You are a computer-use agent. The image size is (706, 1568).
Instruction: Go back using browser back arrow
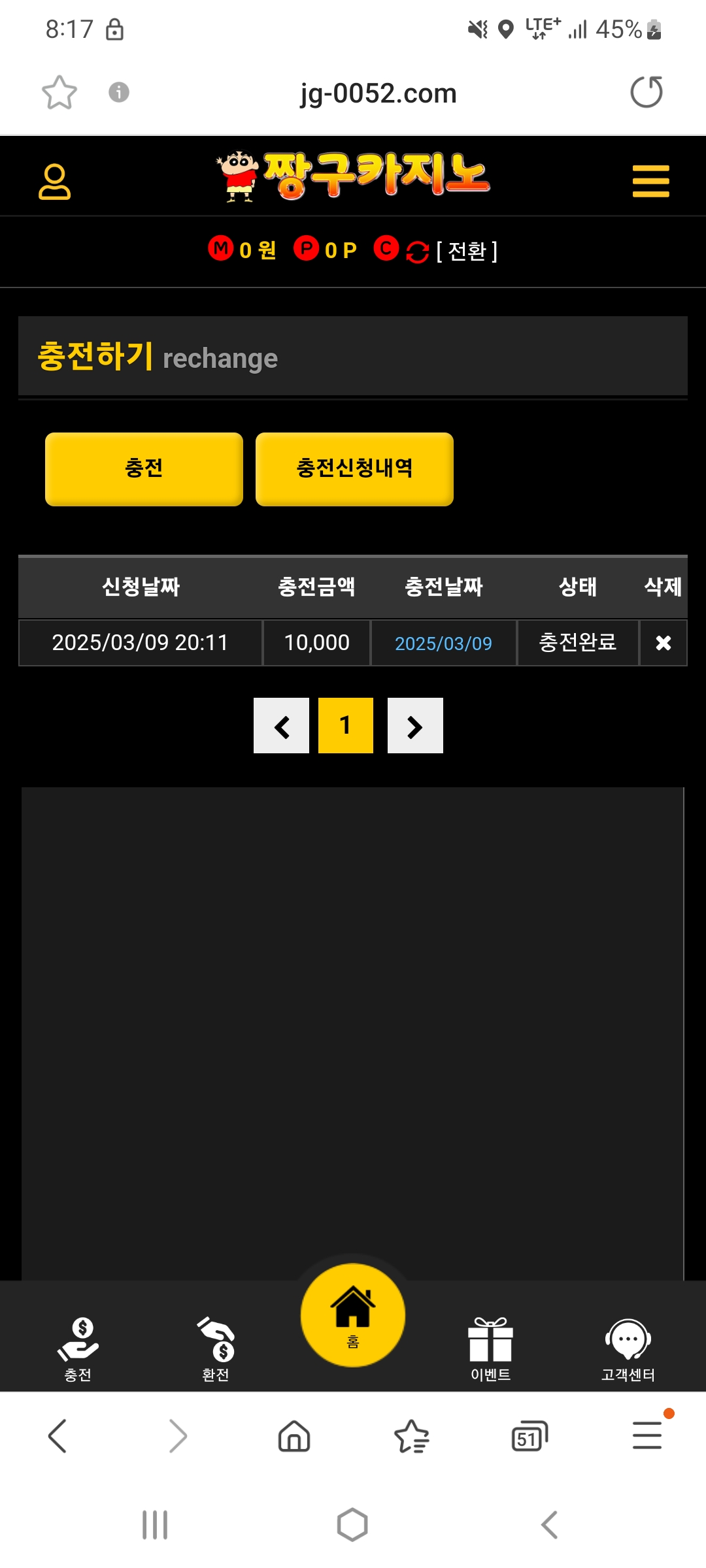(x=58, y=1436)
